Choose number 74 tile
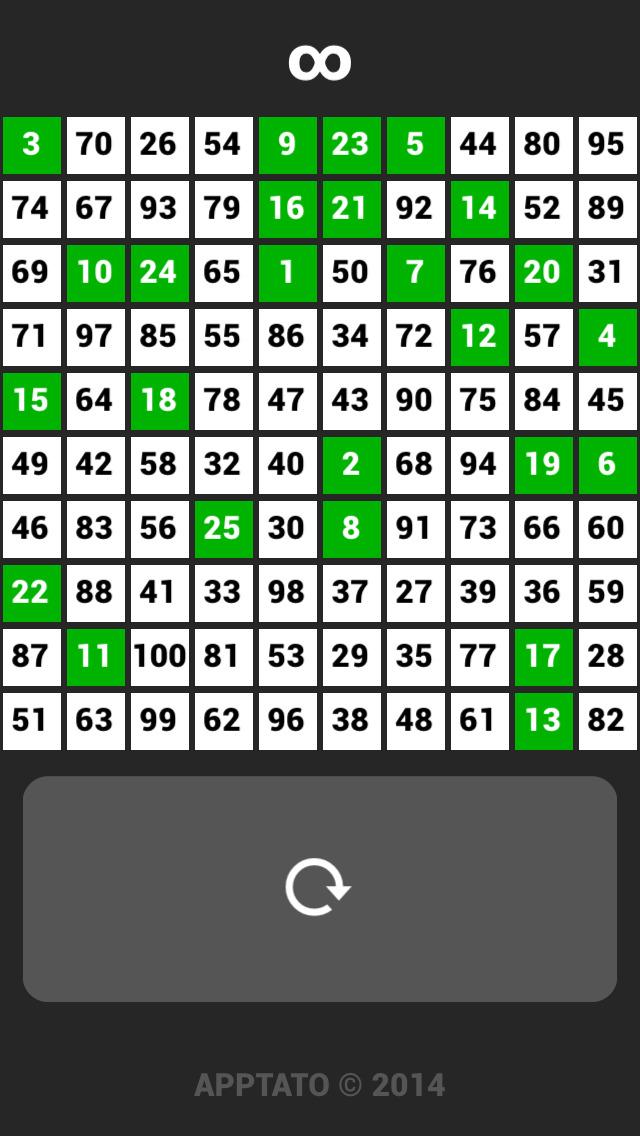The width and height of the screenshot is (640, 1136). click(30, 209)
